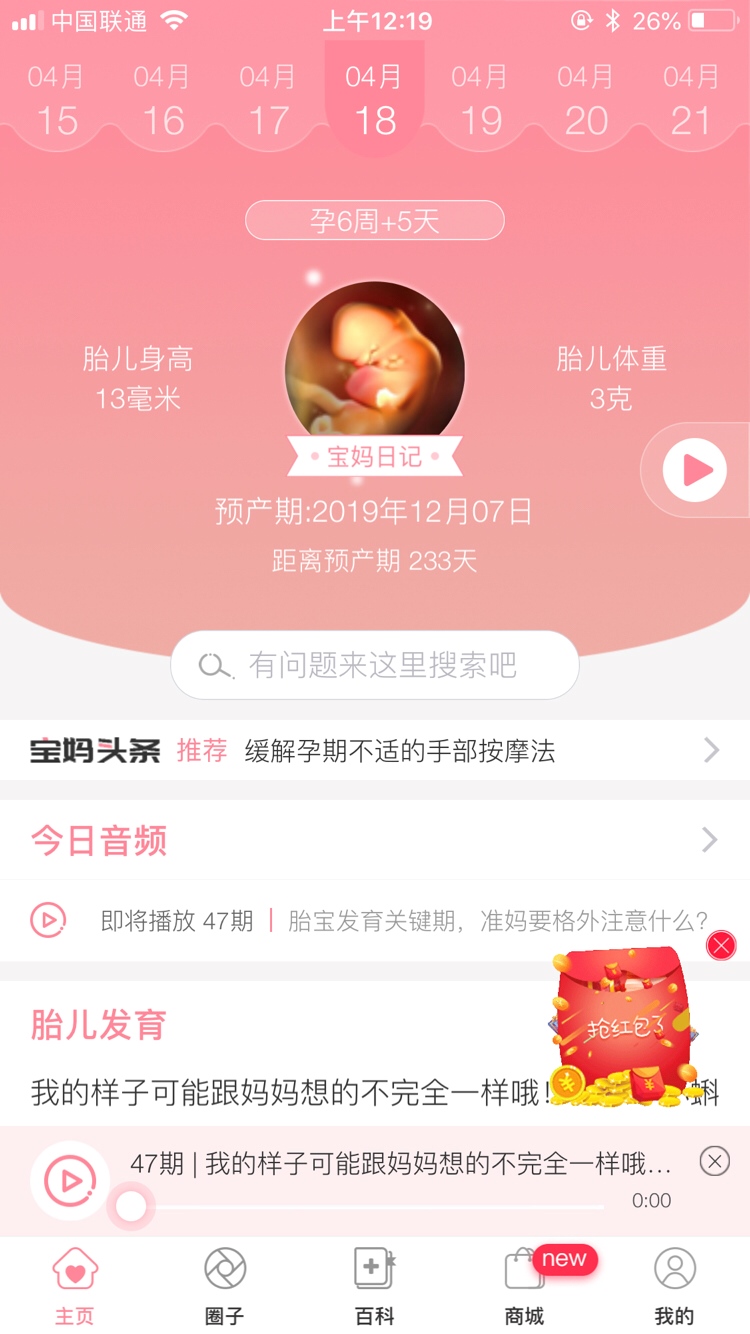This screenshot has width=750, height=1334.
Task: Go to the 商城 tab
Action: pyautogui.click(x=524, y=1286)
